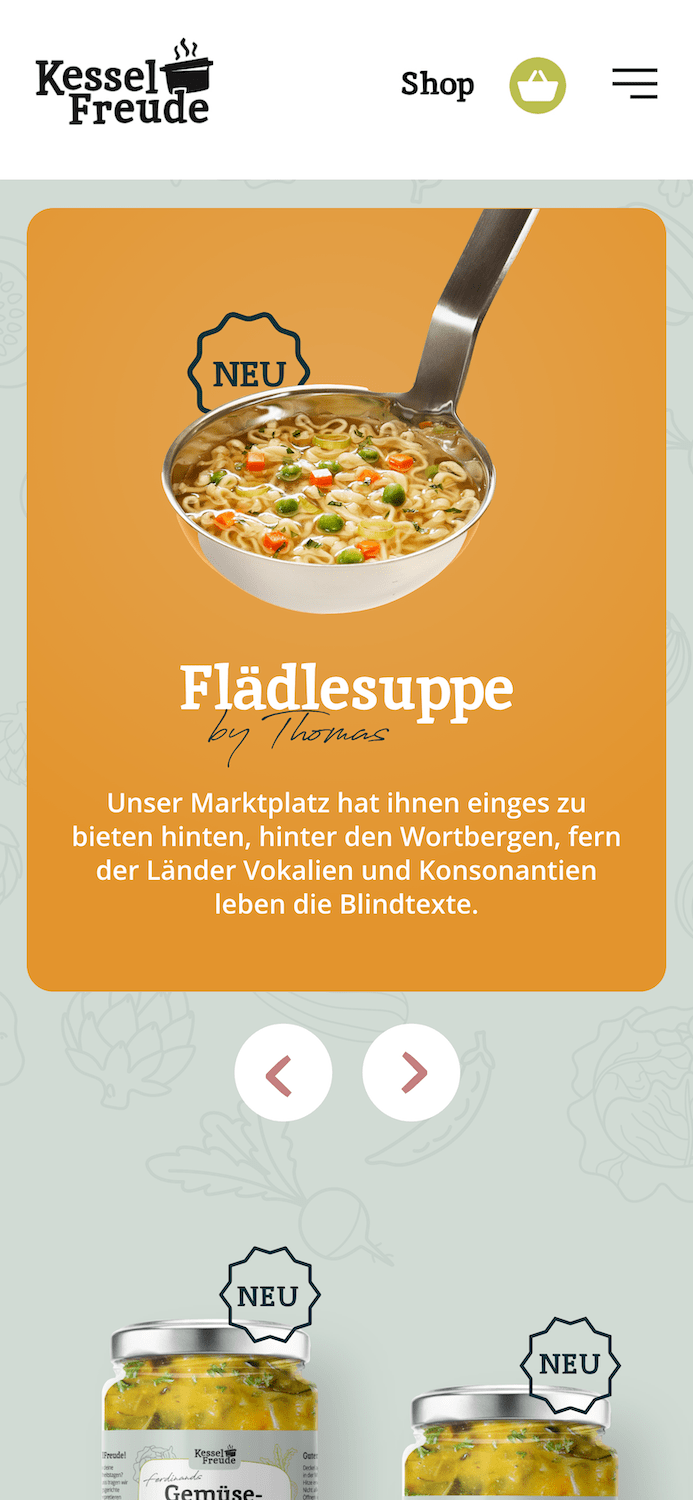
Task: Open the hamburger menu
Action: coord(635,84)
